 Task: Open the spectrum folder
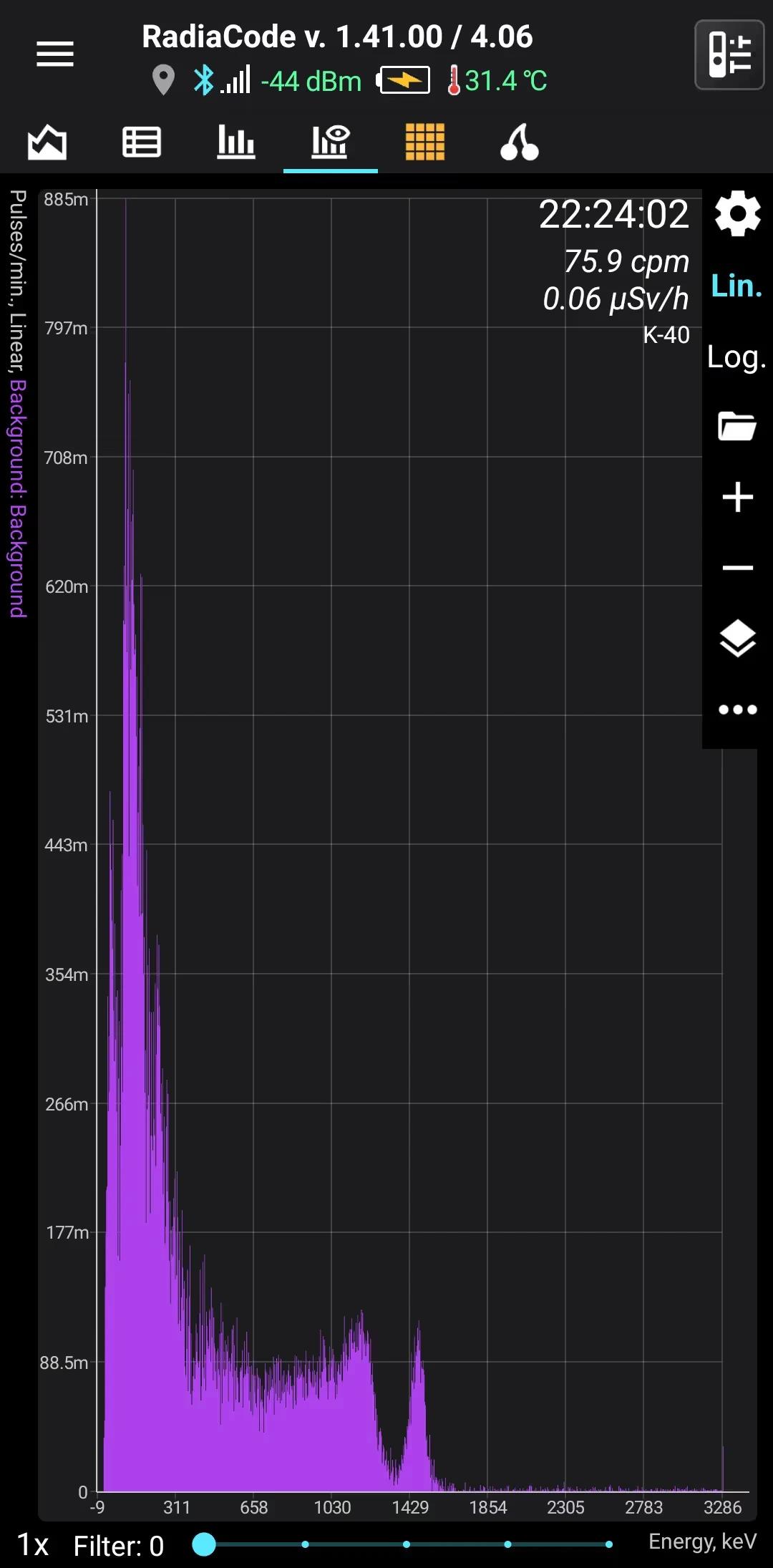(737, 426)
